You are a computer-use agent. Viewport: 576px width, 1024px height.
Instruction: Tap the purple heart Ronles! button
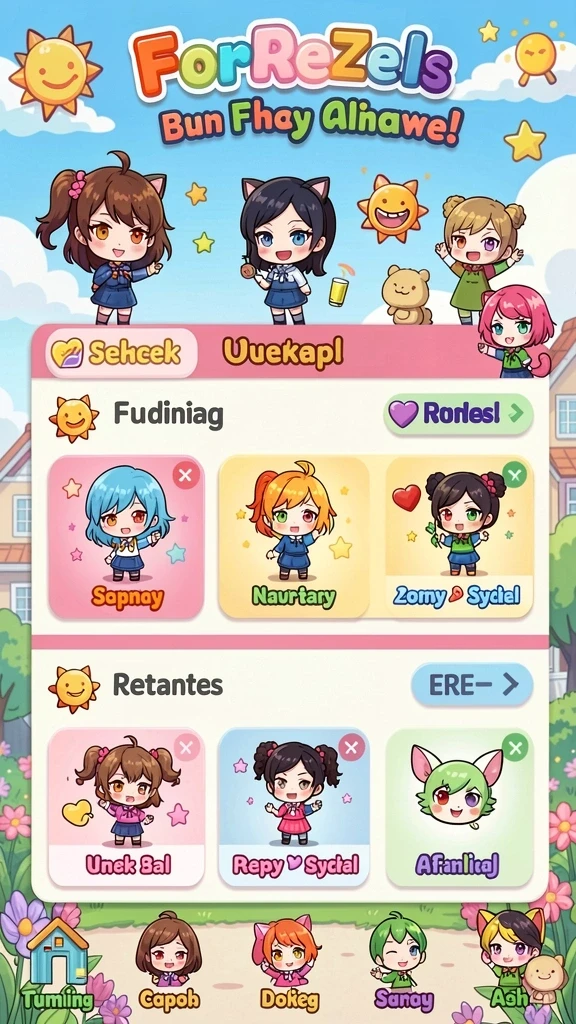coord(458,414)
